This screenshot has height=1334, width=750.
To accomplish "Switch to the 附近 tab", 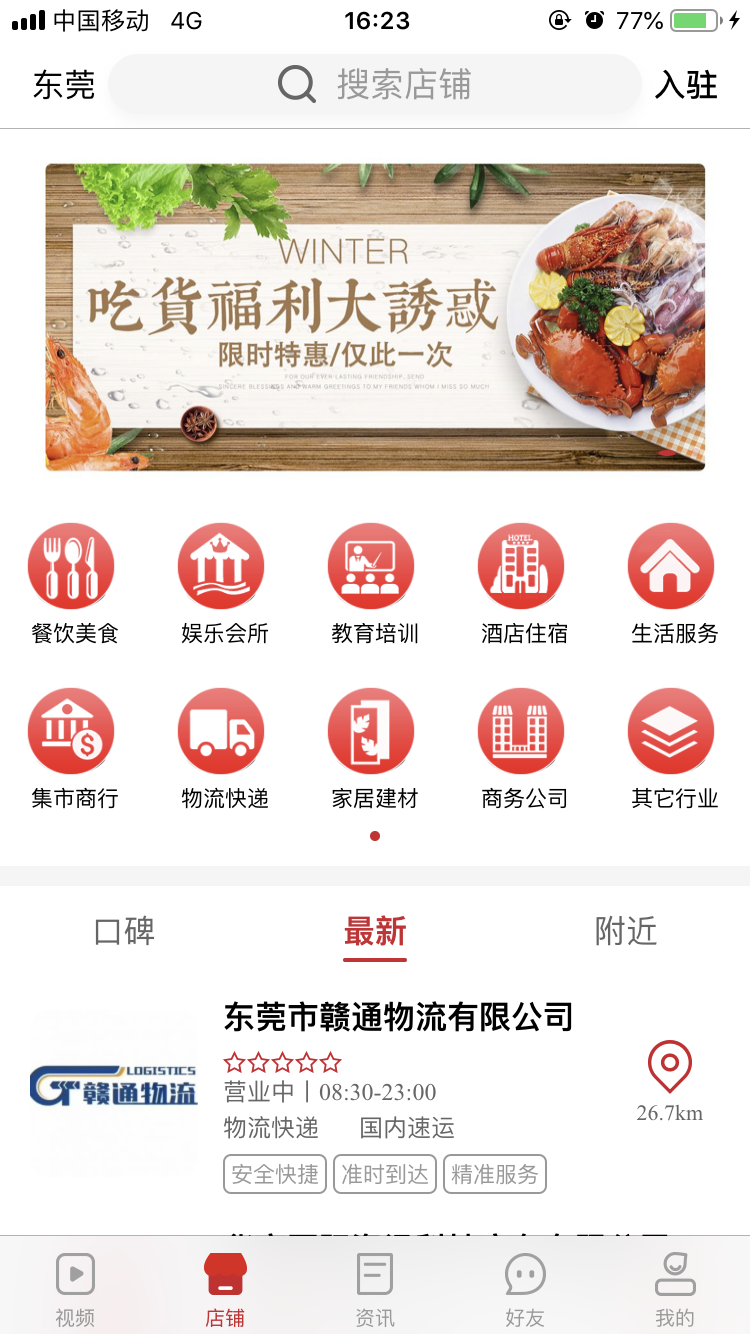I will (626, 932).
